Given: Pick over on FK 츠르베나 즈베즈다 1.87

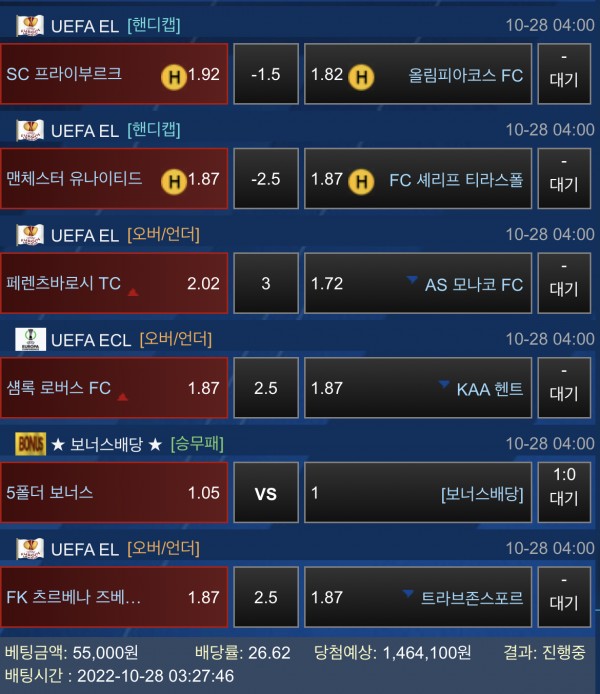Looking at the screenshot, I should pyautogui.click(x=114, y=597).
